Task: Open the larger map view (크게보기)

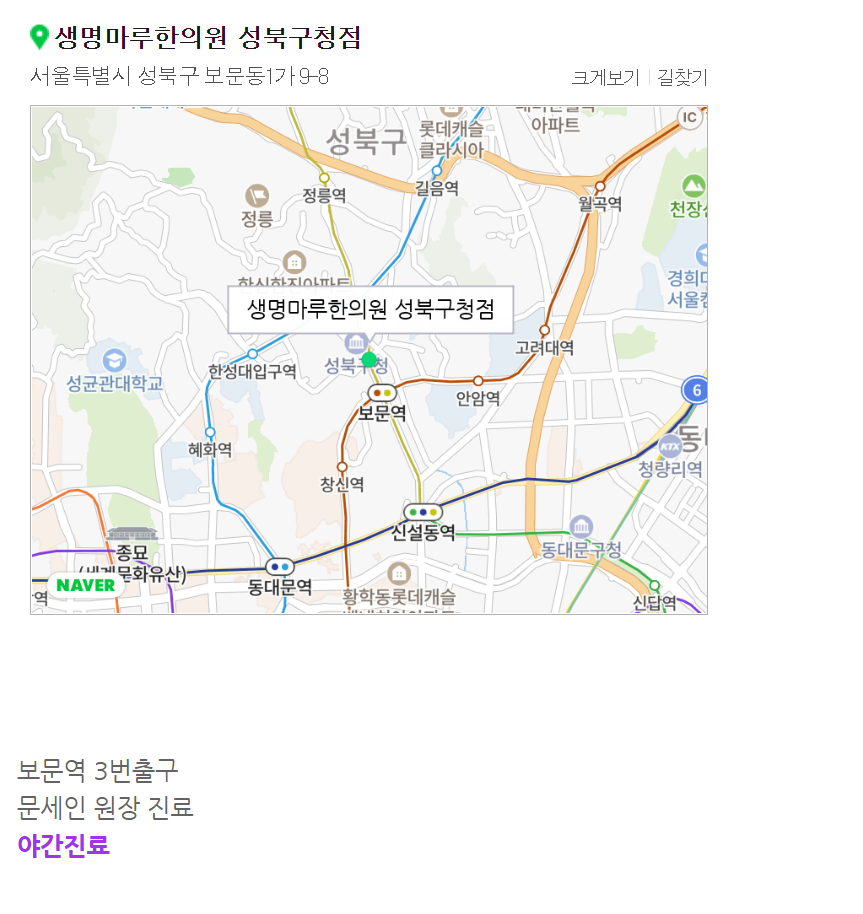Action: pos(605,77)
